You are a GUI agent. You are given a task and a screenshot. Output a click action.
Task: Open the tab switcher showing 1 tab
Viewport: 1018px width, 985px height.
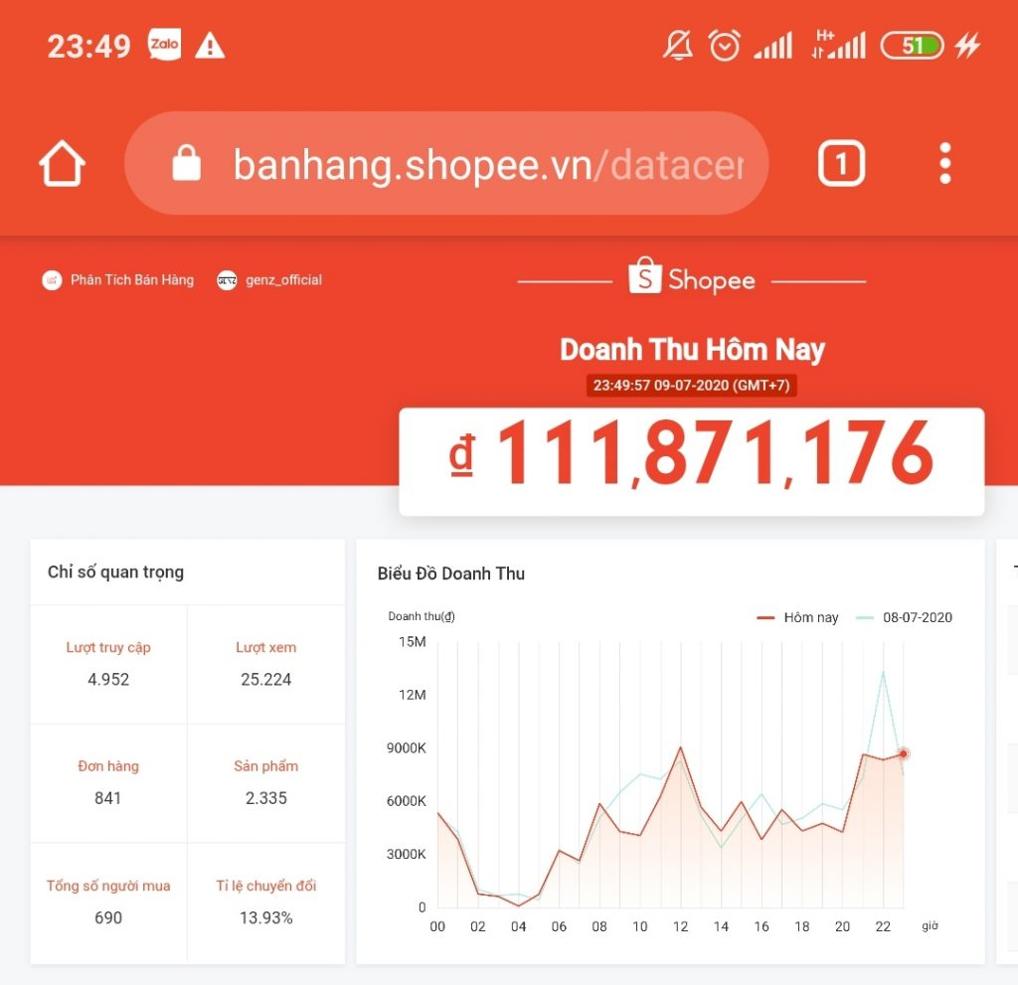(841, 163)
